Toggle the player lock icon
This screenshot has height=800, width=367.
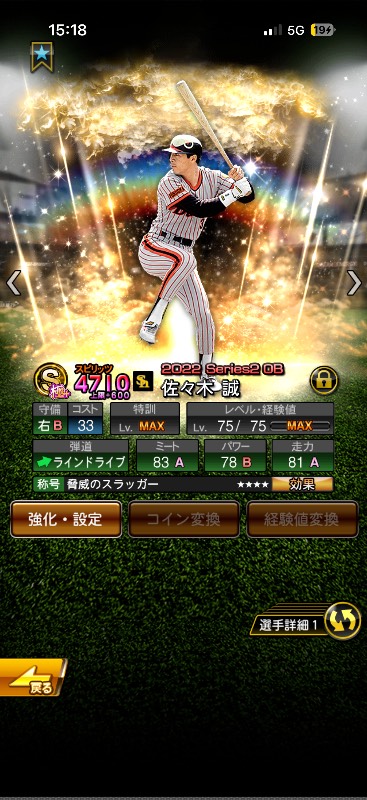click(x=324, y=380)
